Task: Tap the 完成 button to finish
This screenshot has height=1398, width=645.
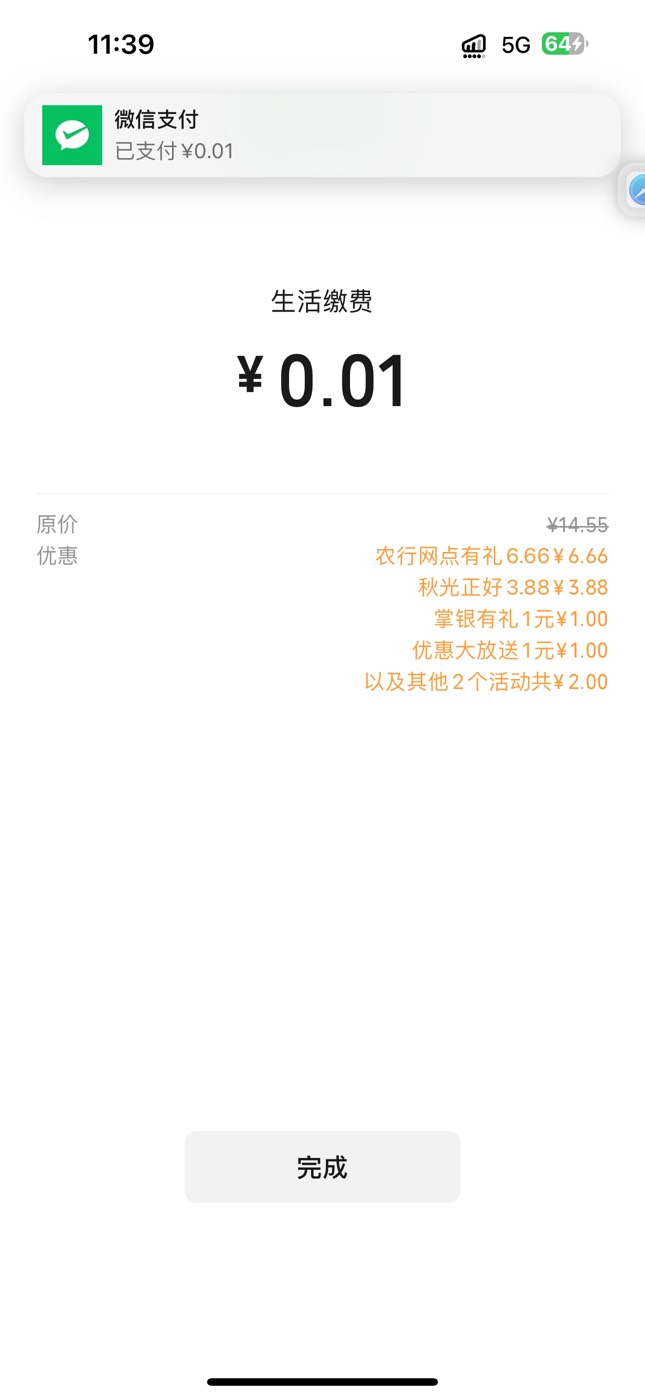Action: click(322, 1167)
